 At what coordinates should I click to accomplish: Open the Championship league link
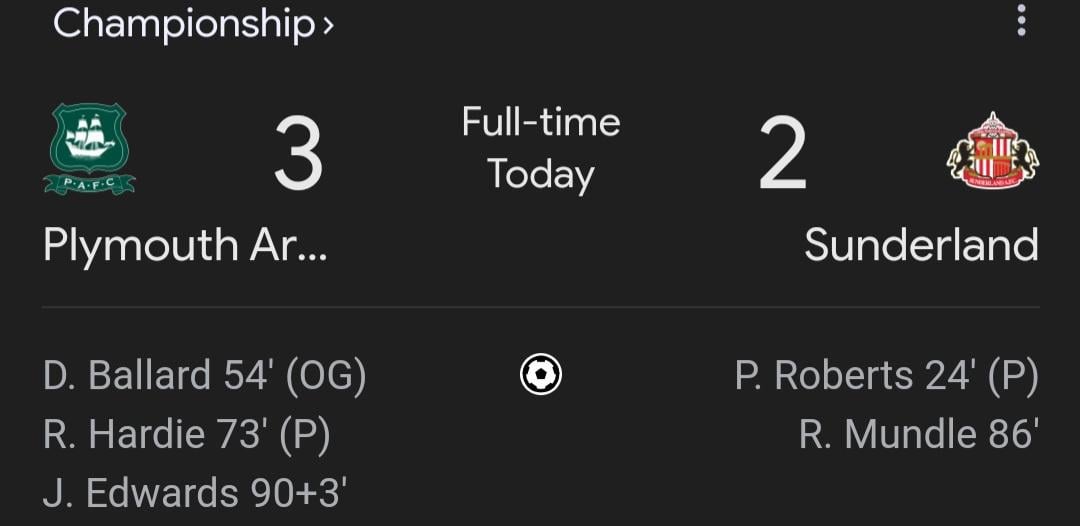click(x=192, y=23)
